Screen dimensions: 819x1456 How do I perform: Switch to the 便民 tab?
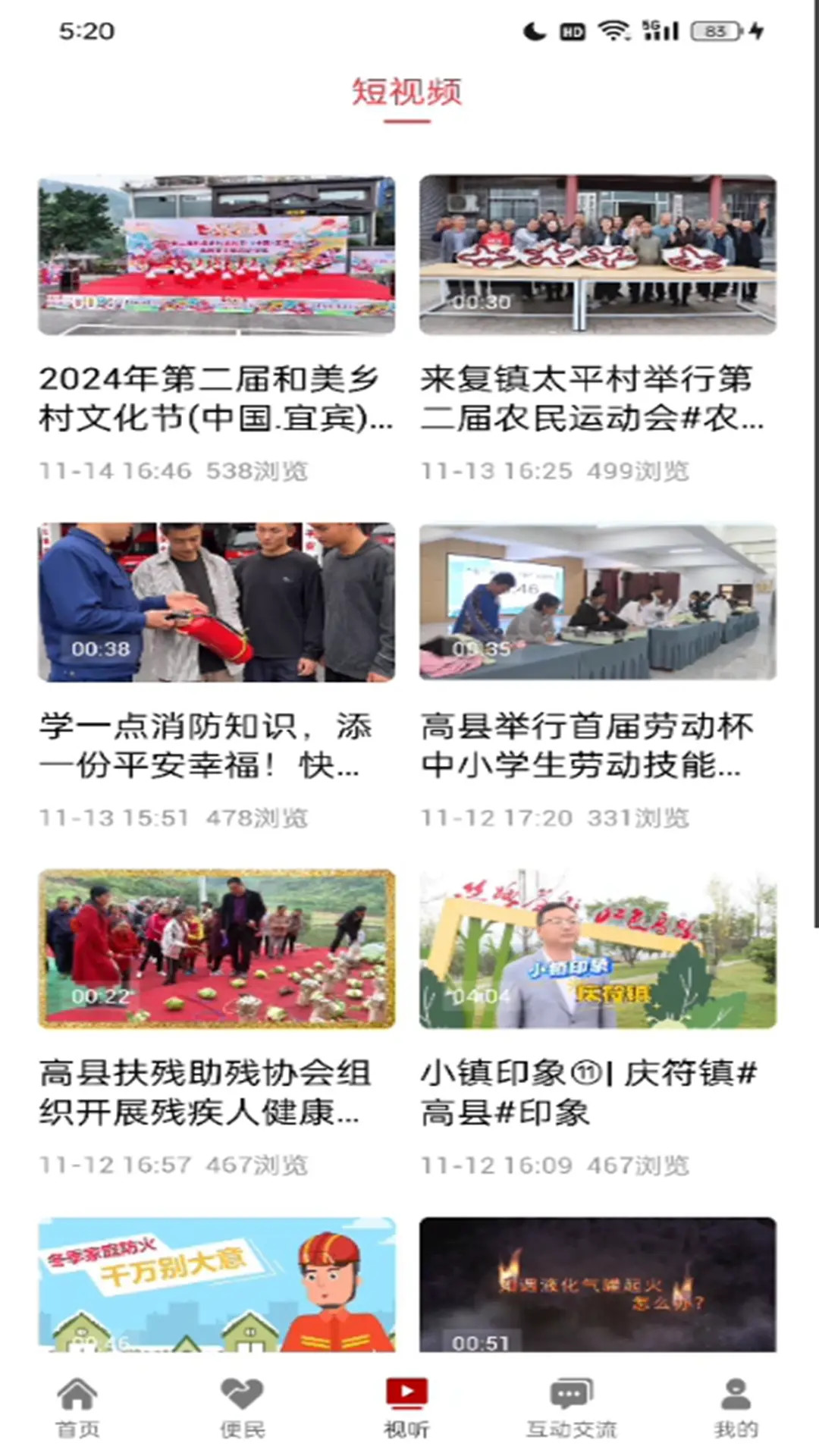243,1407
